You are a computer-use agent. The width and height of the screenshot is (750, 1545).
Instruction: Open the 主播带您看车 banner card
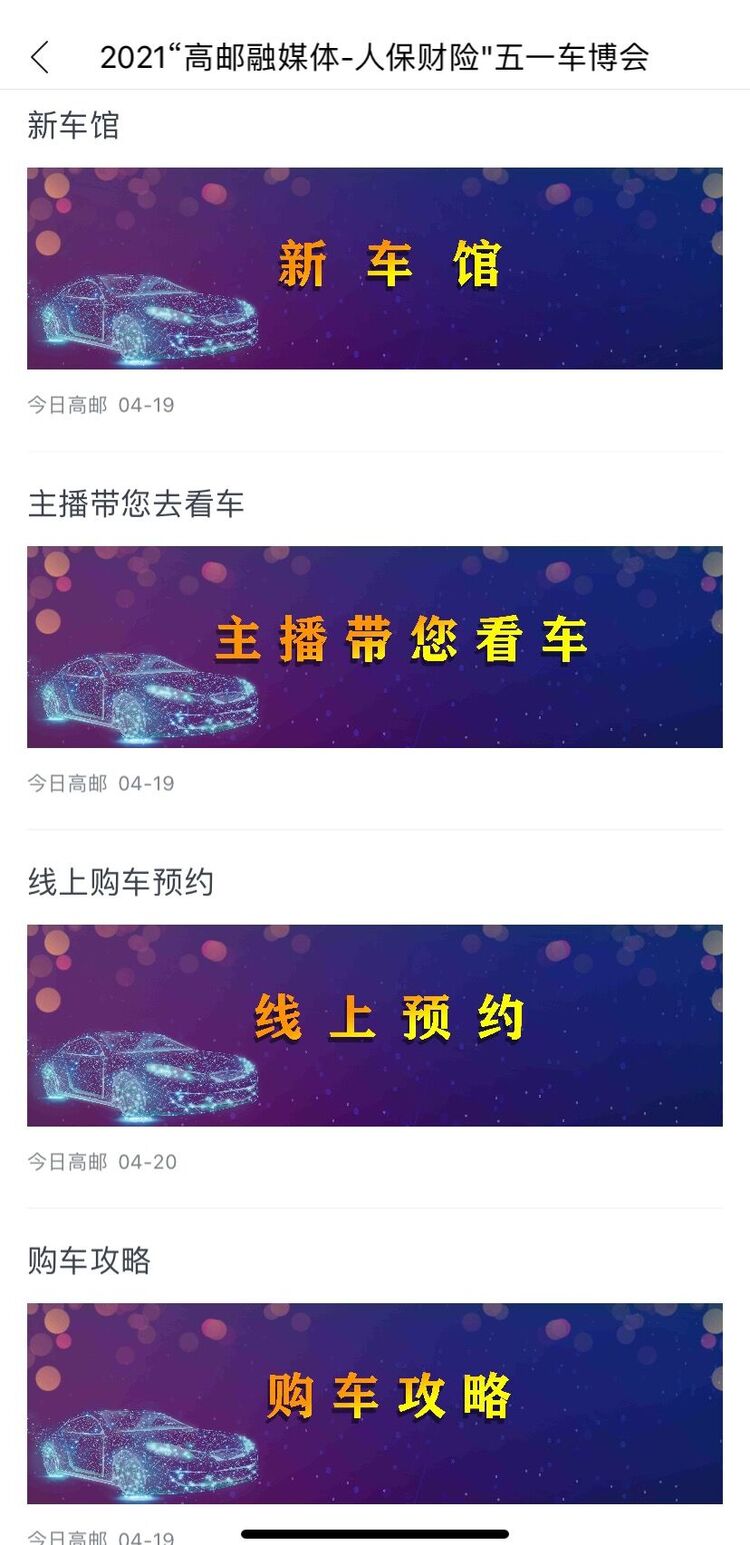click(x=374, y=646)
